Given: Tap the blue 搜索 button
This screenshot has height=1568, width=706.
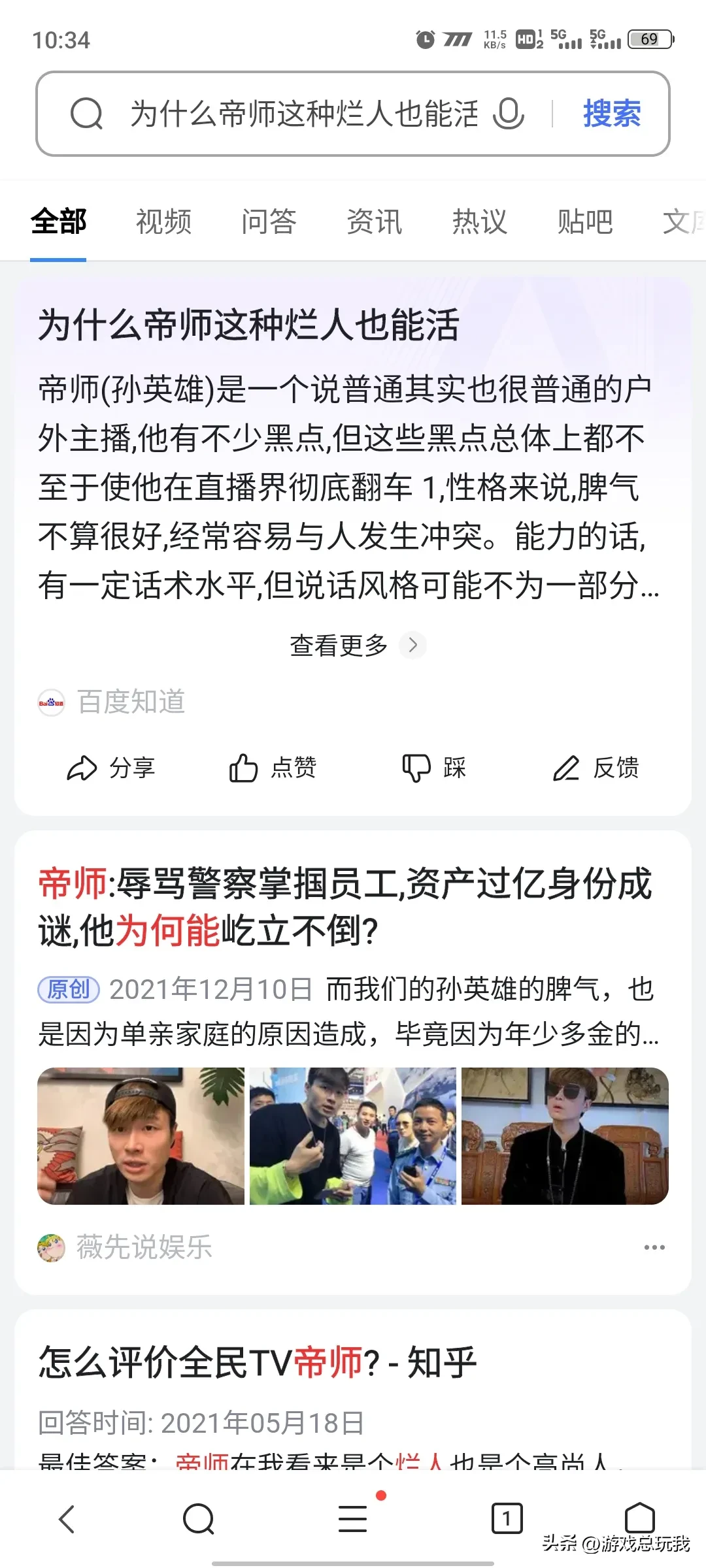Looking at the screenshot, I should click(612, 114).
